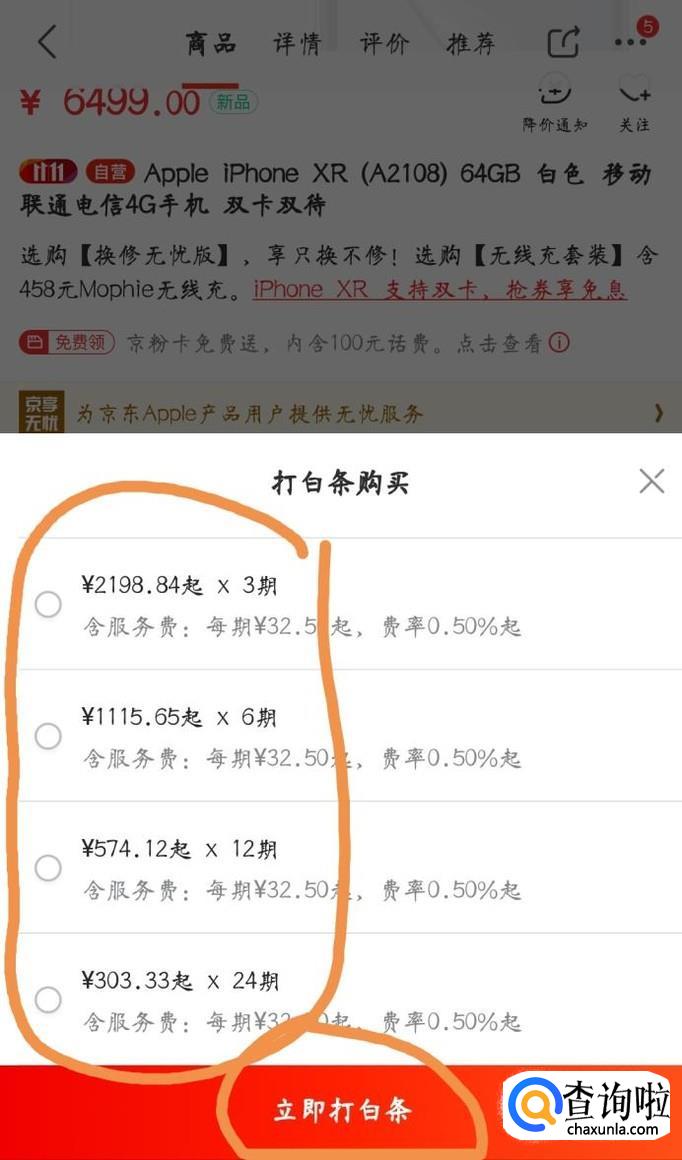Switch to the 推荐 tab
Screen dimensions: 682x1160
(x=471, y=43)
